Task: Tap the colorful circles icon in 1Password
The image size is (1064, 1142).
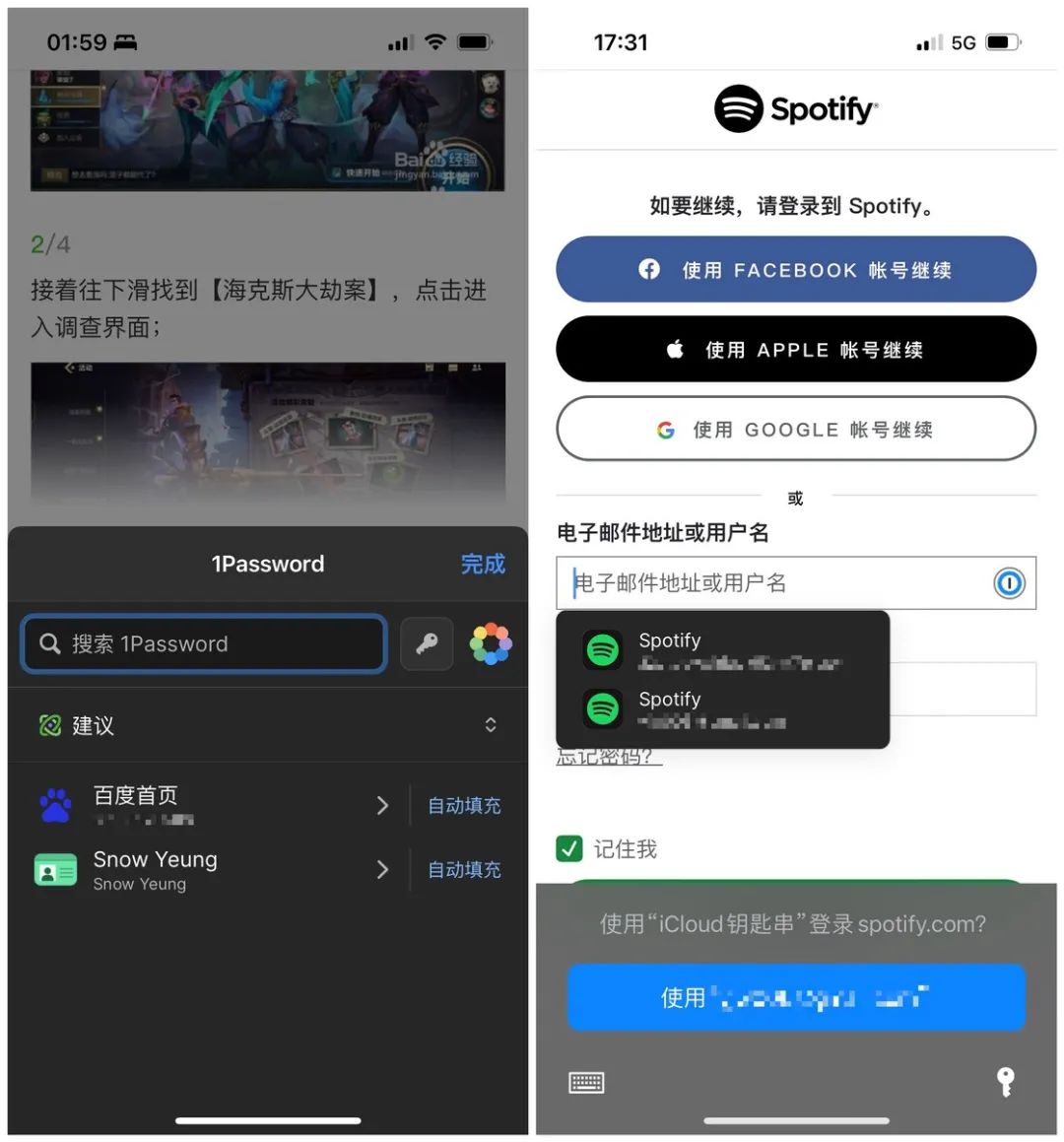Action: tap(491, 643)
